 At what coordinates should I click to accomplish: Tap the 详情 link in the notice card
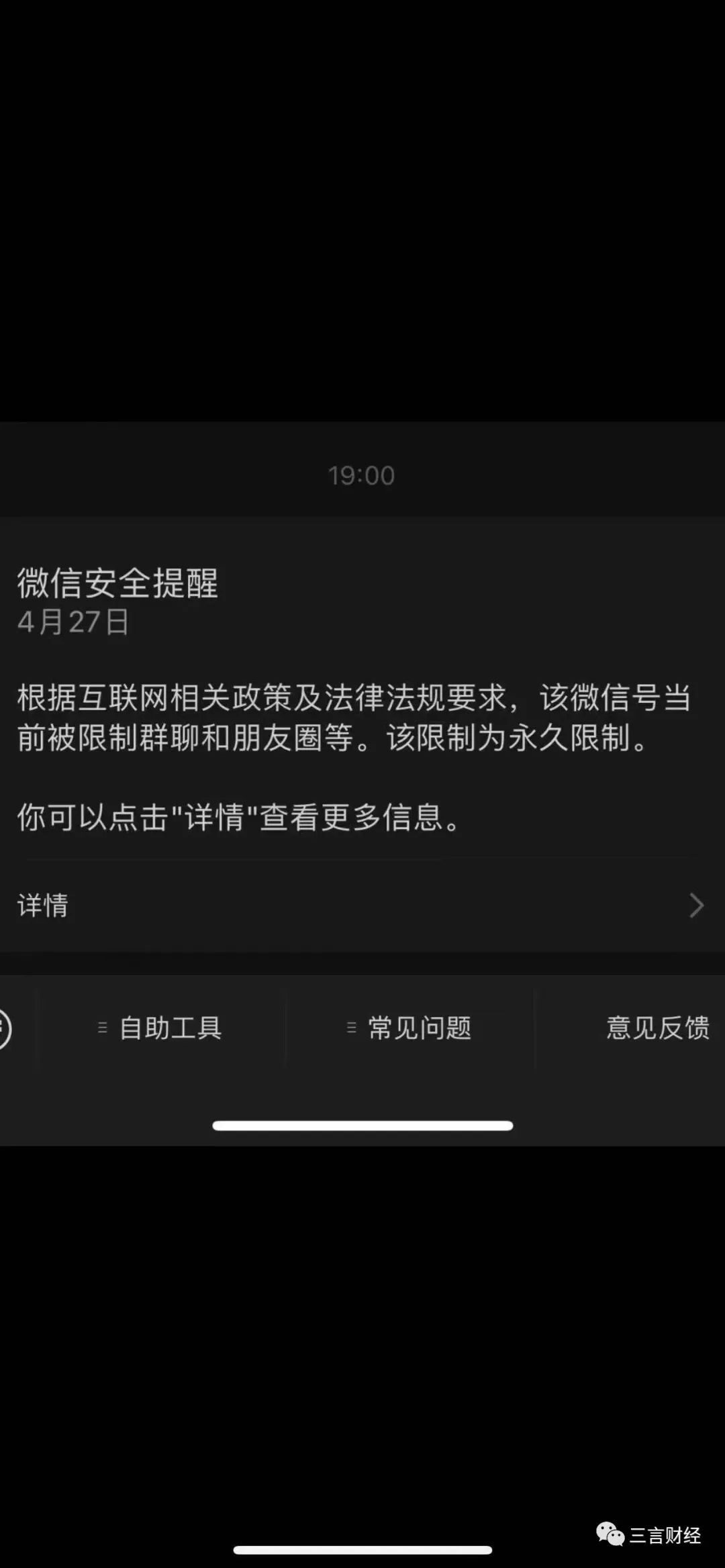43,906
